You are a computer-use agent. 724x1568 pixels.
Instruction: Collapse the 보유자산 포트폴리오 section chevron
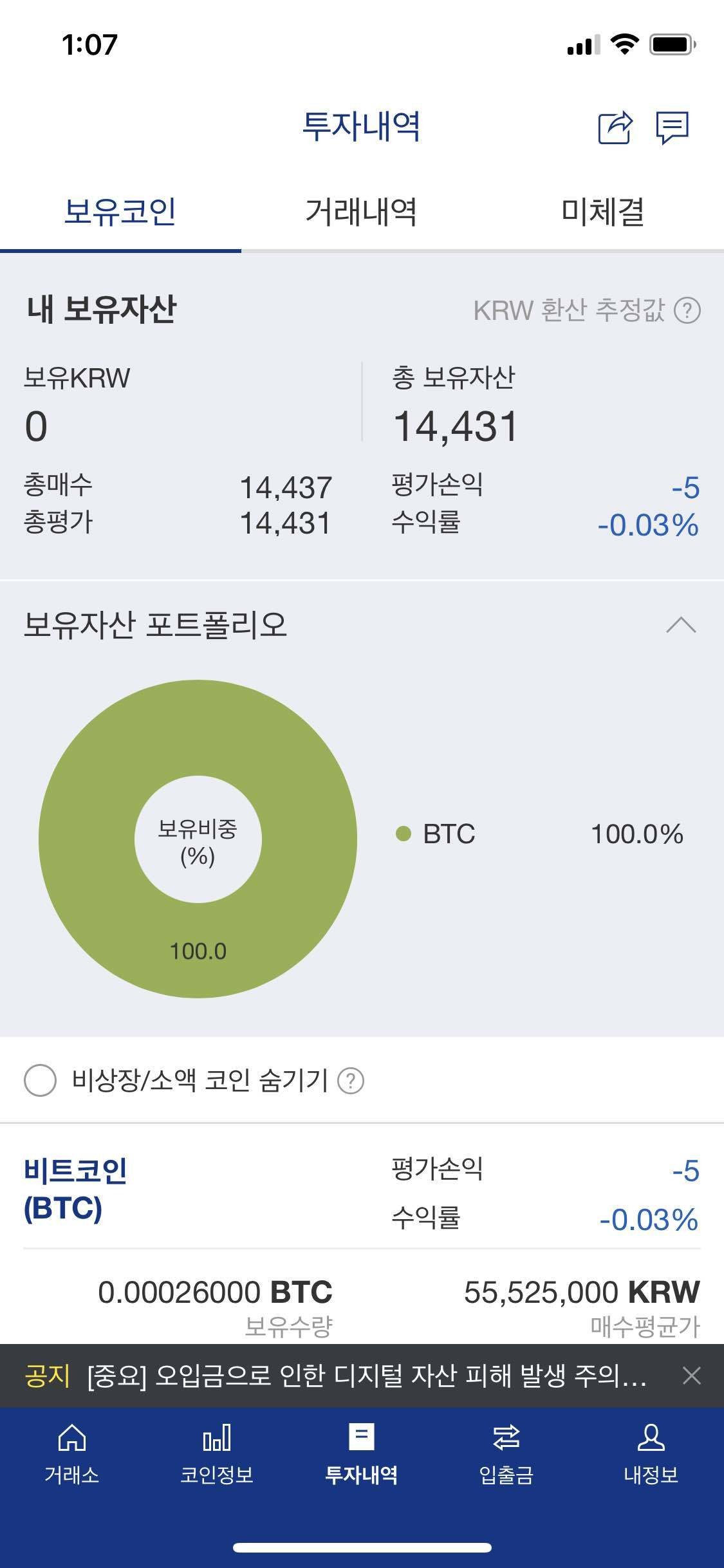point(682,624)
